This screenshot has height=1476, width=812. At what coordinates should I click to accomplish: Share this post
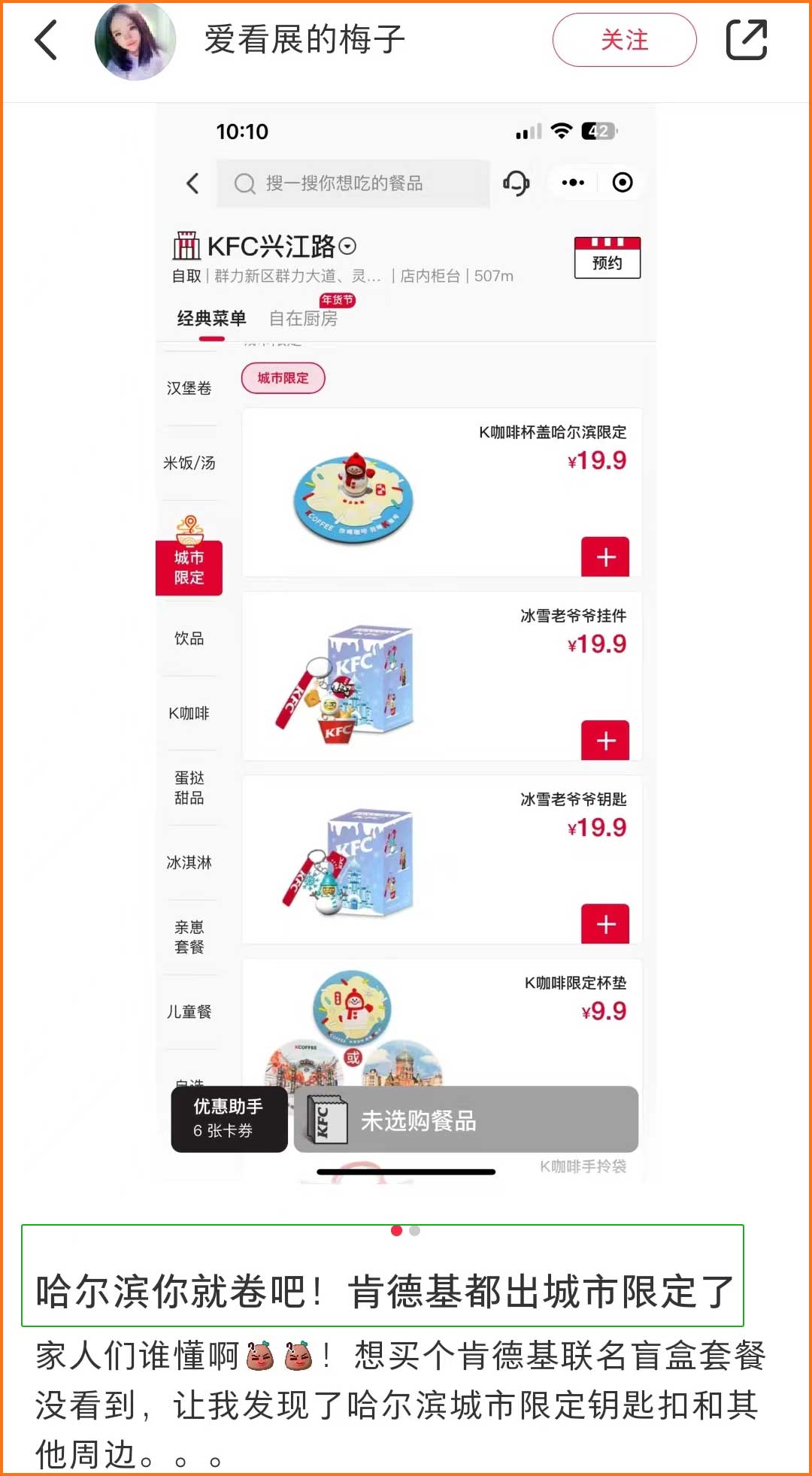pyautogui.click(x=746, y=40)
